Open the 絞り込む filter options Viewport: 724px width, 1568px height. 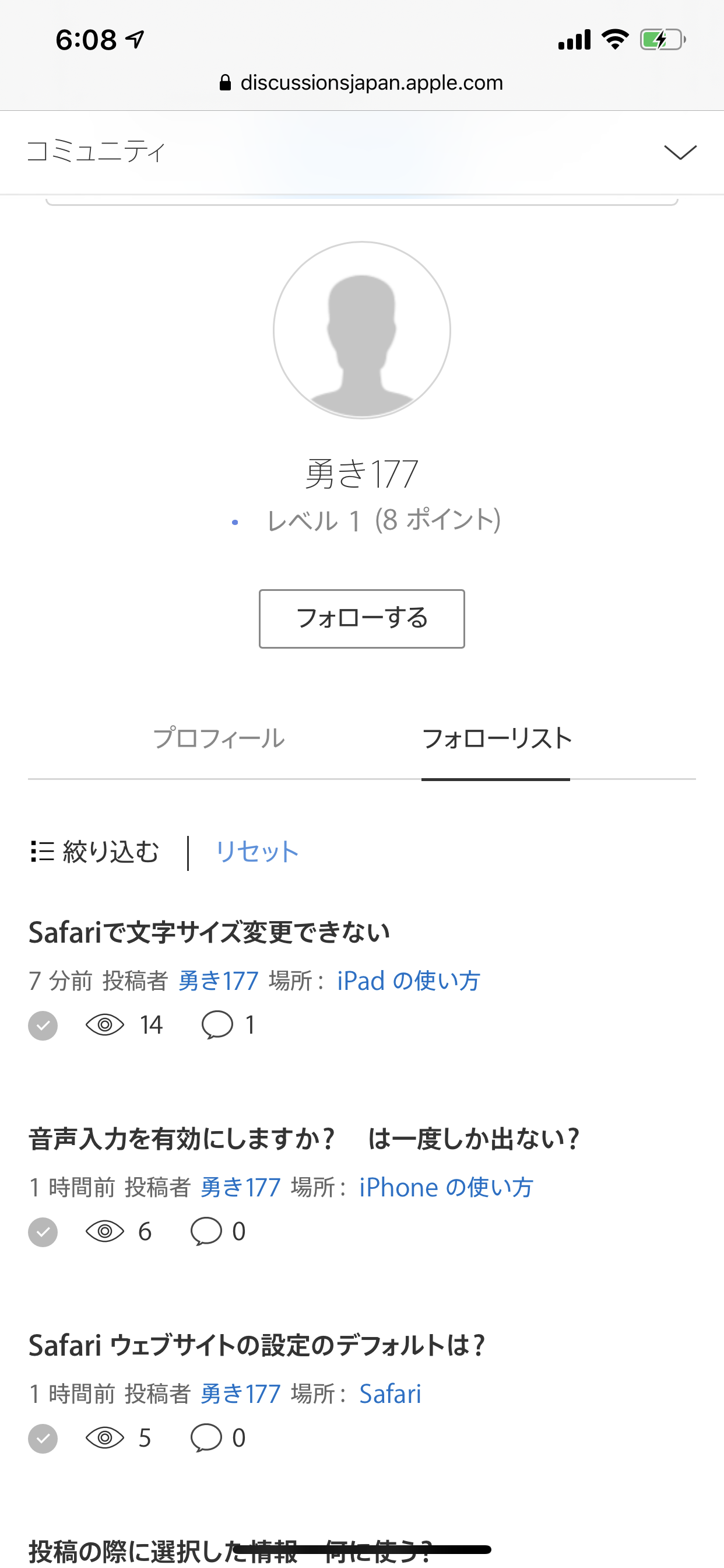(95, 852)
